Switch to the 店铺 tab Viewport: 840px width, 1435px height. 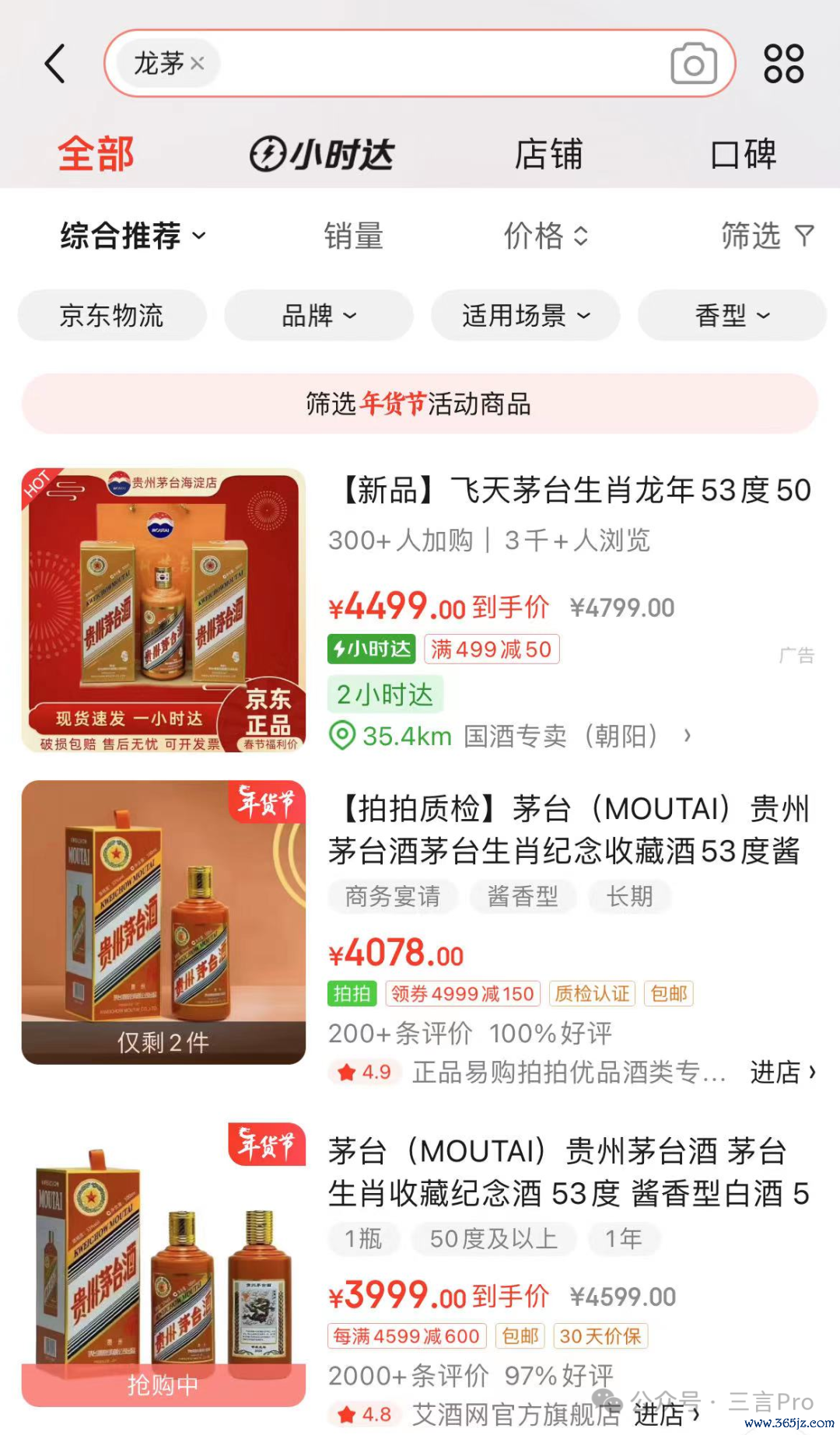pyautogui.click(x=548, y=154)
